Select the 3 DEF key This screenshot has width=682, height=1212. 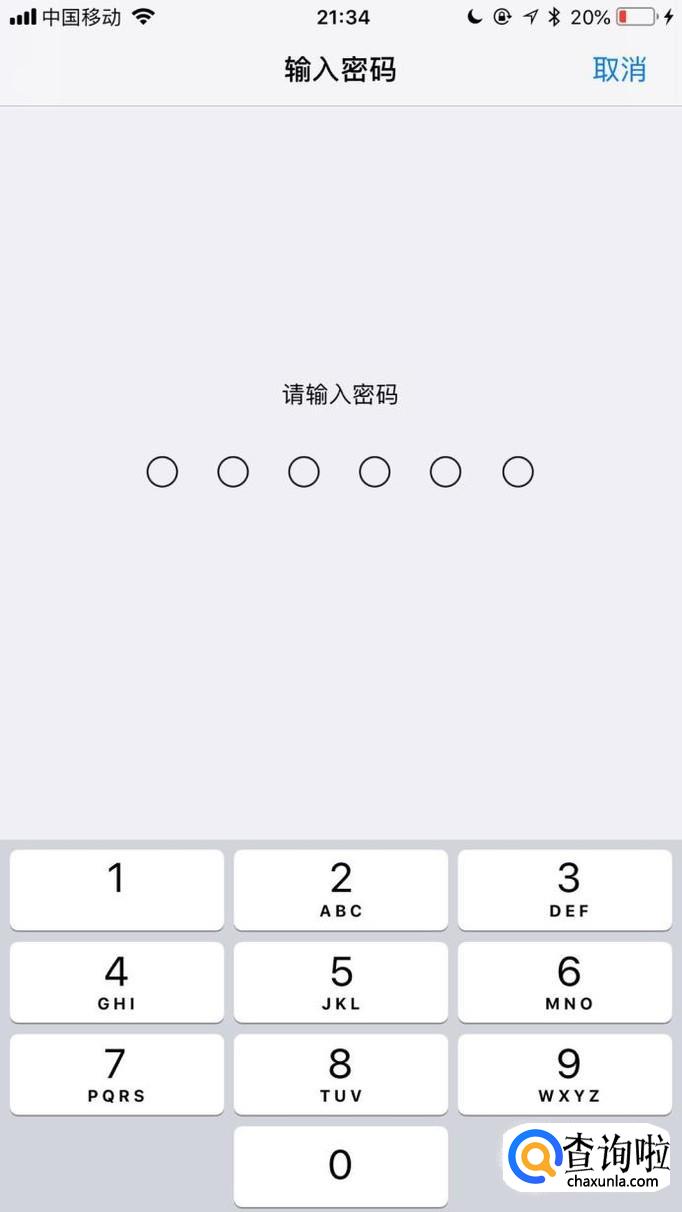pyautogui.click(x=565, y=889)
